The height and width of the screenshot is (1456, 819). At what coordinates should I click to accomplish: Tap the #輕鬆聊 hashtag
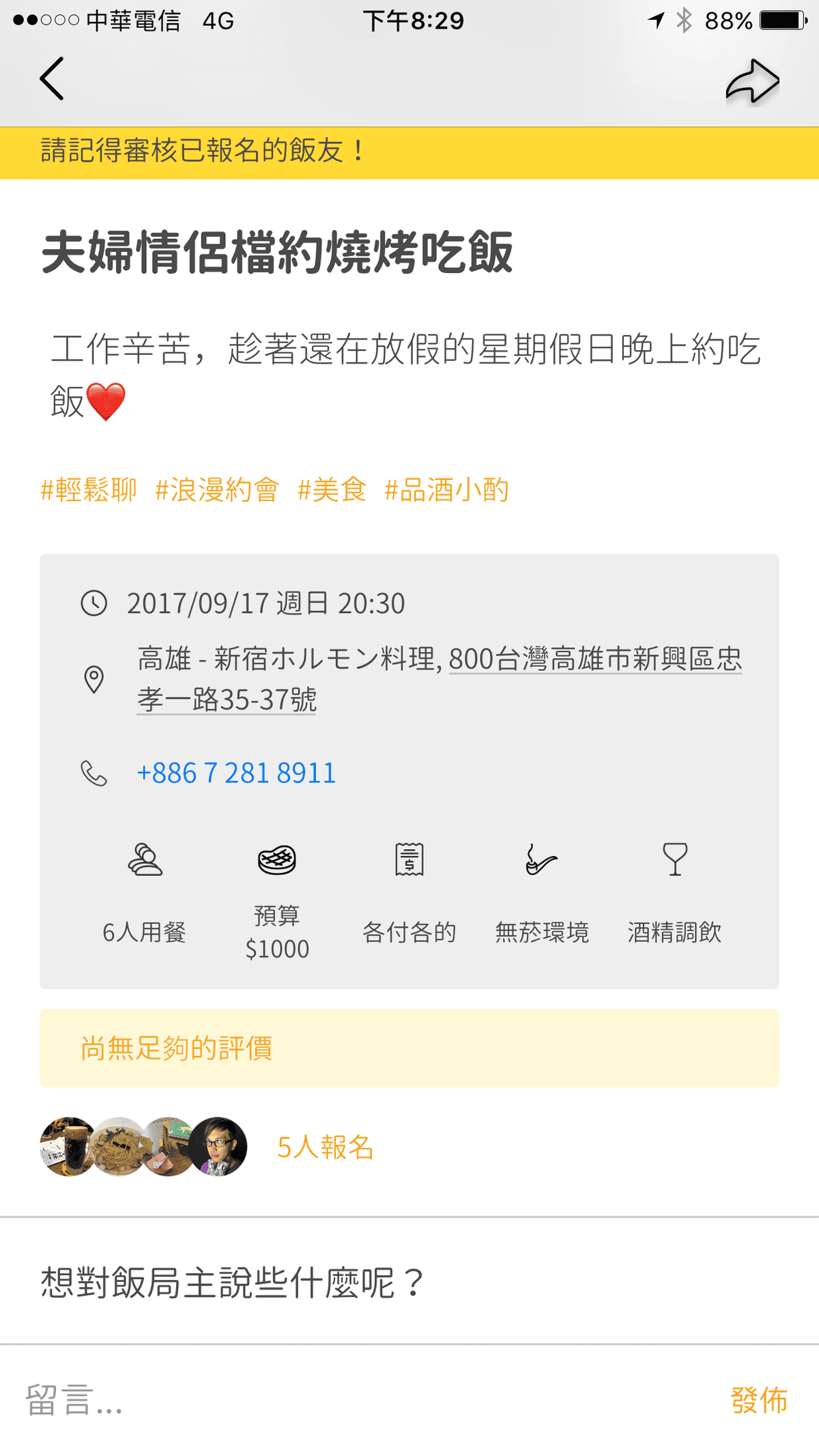click(89, 490)
